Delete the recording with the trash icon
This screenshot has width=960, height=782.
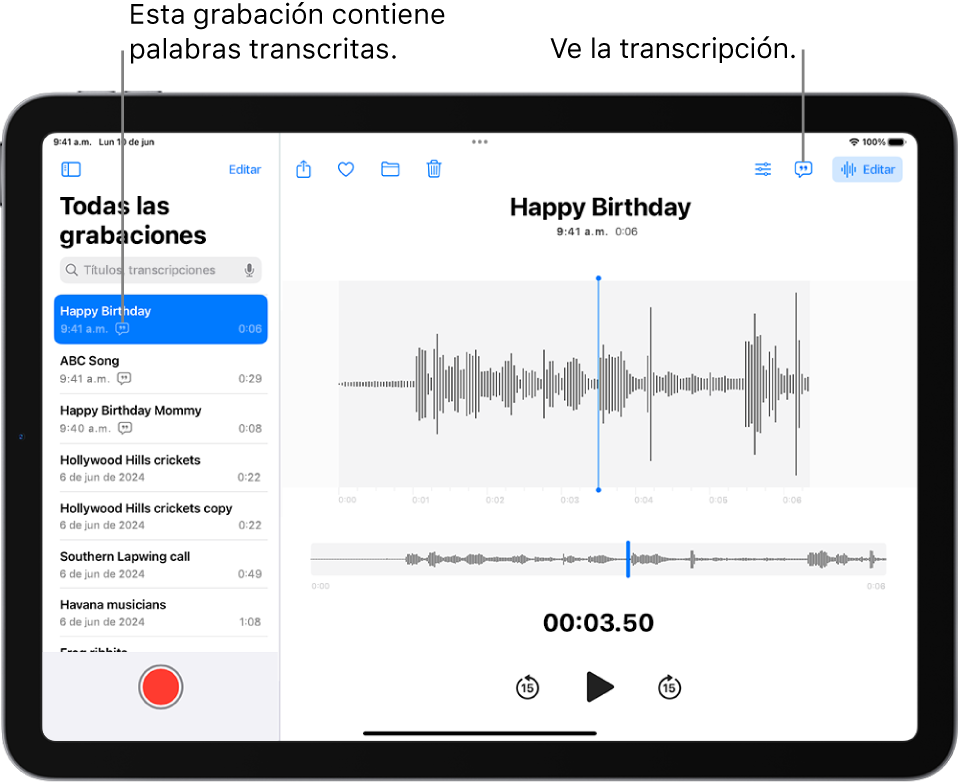point(434,170)
